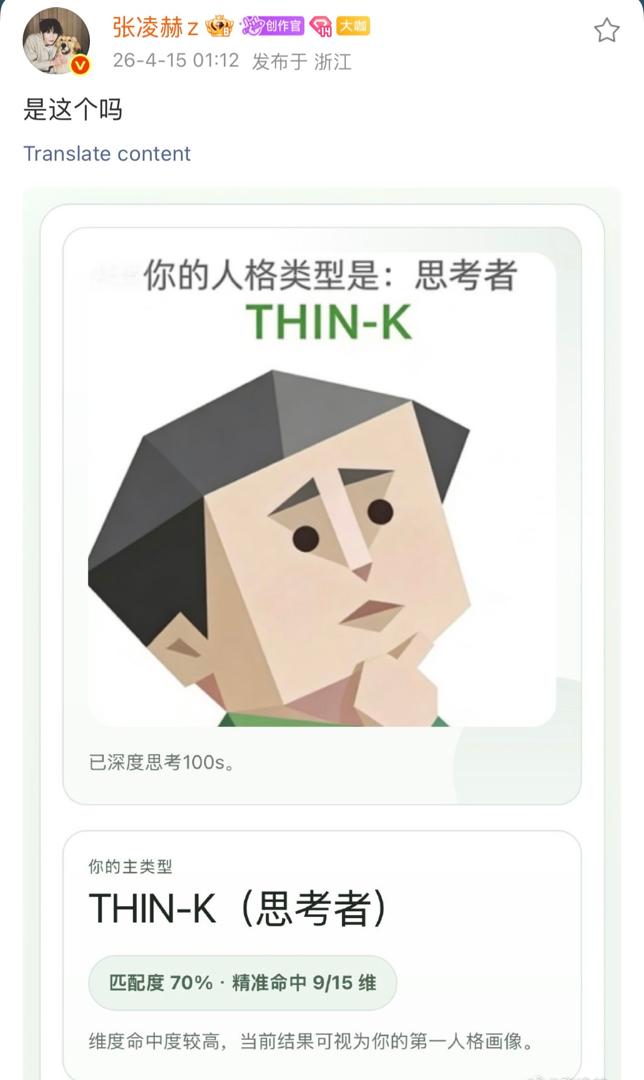Open 张凌赫's profile avatar

coord(56,41)
